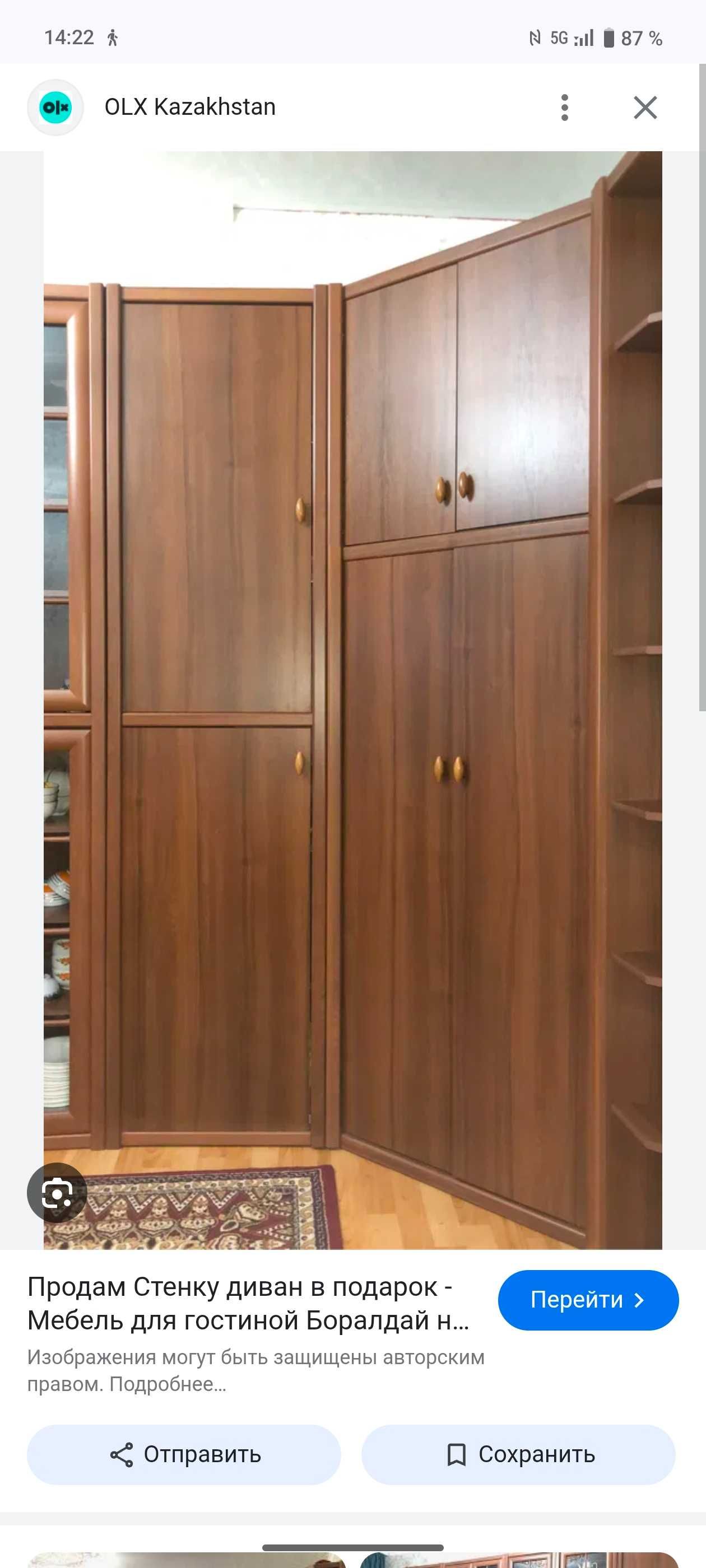Tap the Перейти button
Image resolution: width=706 pixels, height=1568 pixels.
point(588,1300)
